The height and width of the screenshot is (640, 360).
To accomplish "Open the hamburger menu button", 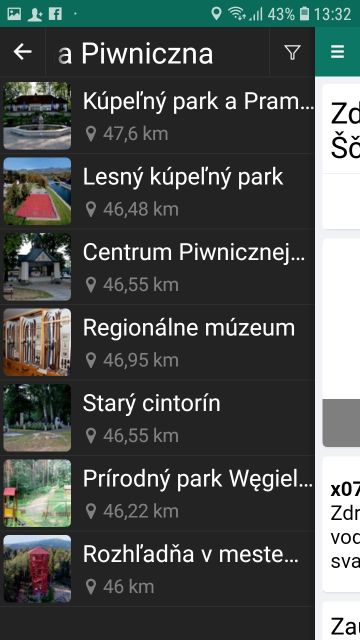I will 338,52.
